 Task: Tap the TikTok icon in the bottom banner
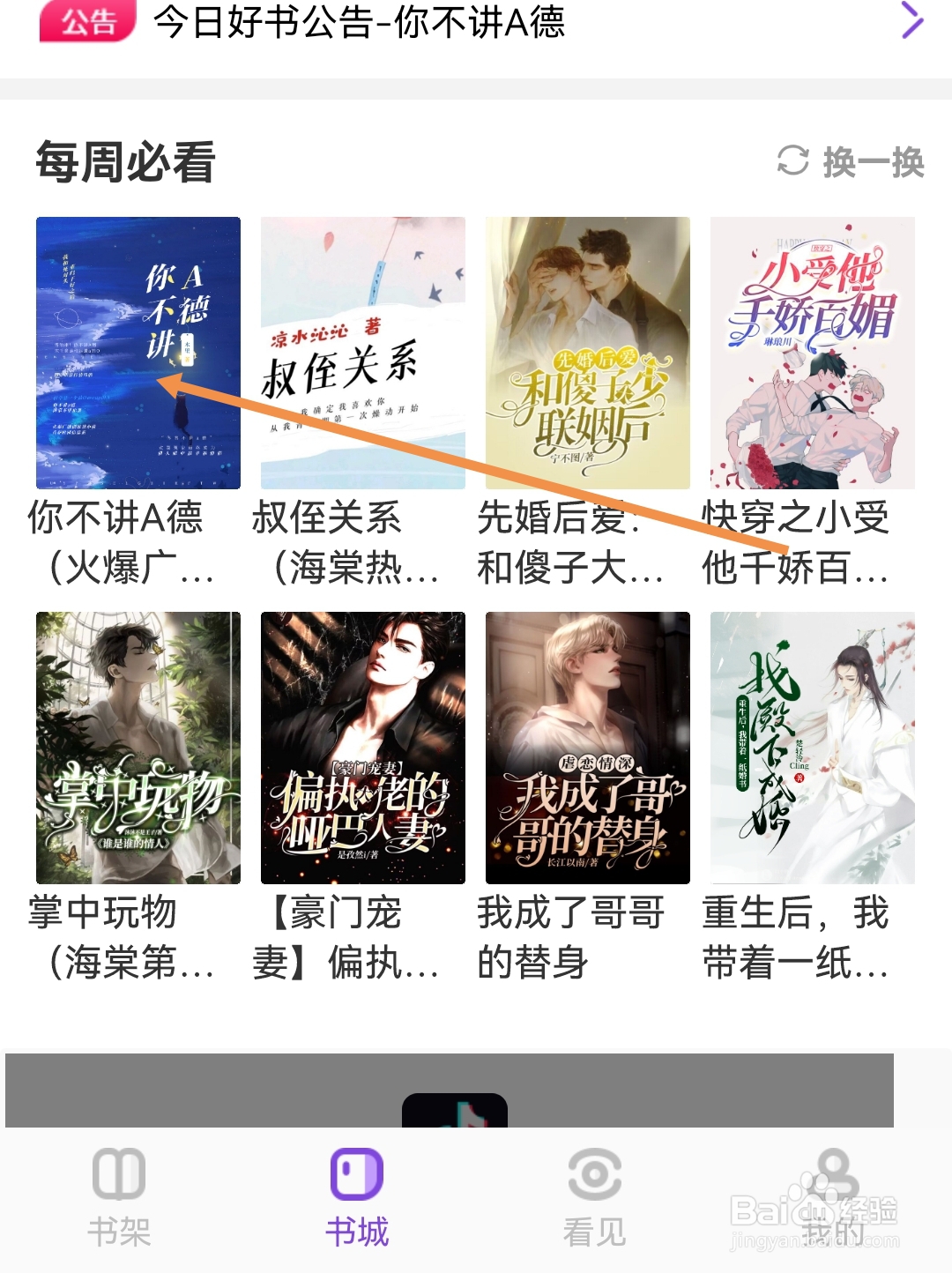457,1120
